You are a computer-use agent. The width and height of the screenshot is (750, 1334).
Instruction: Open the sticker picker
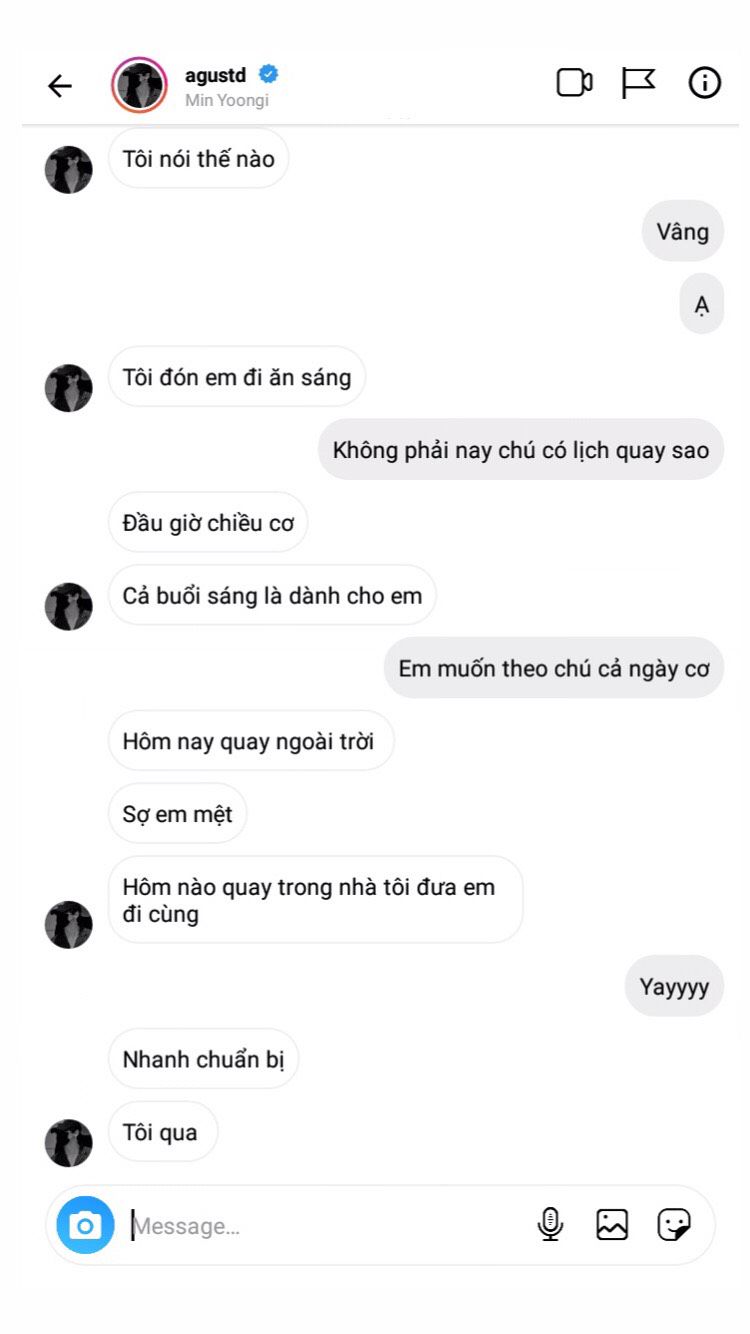(x=674, y=1225)
